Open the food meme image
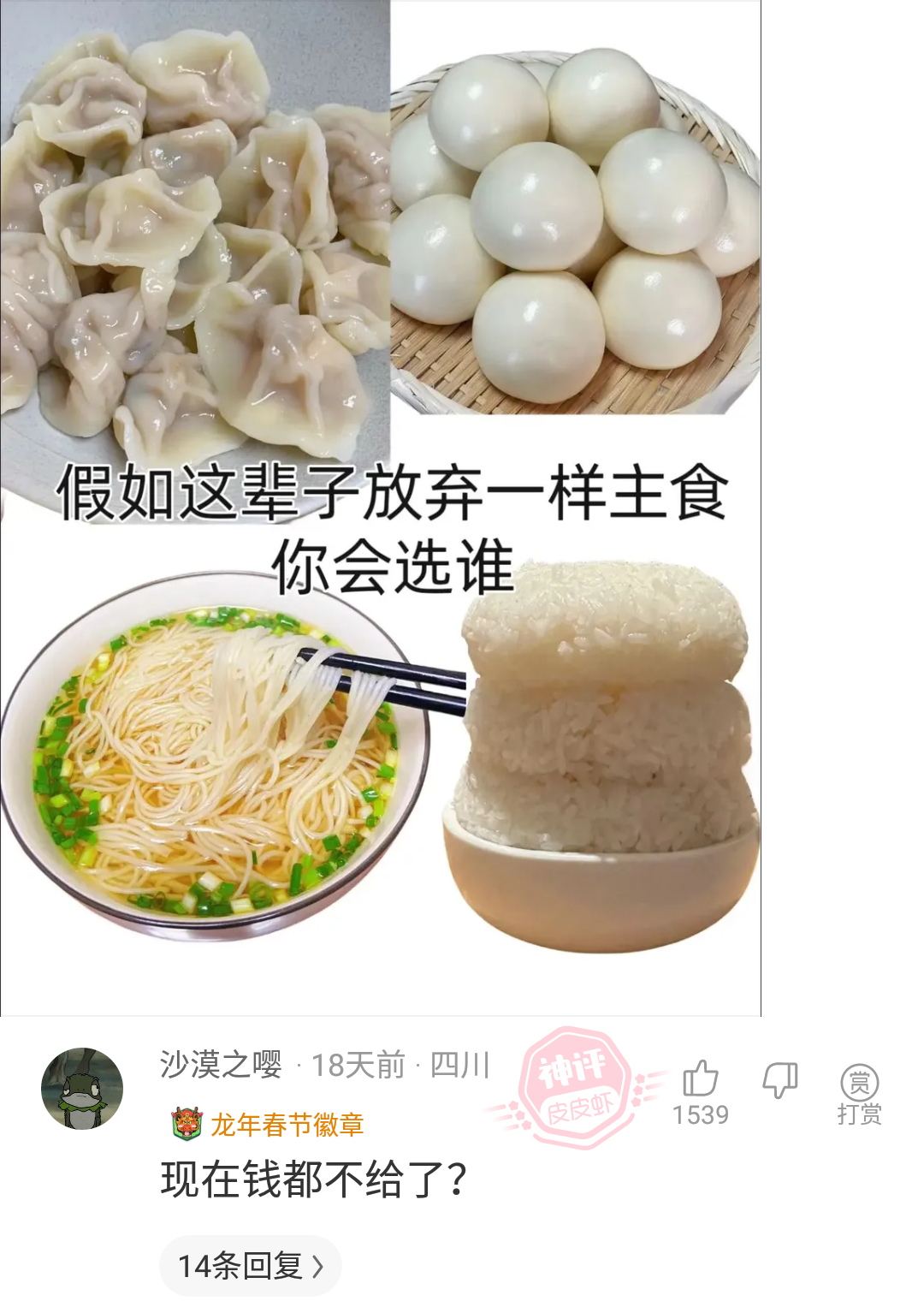This screenshot has width=924, height=1307. pos(380,508)
